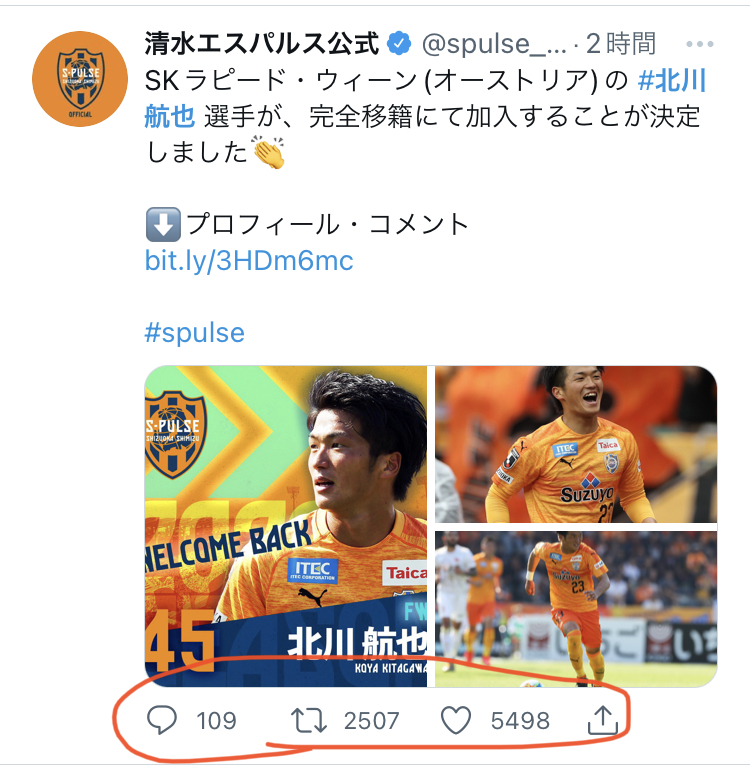Open the #spulse hashtag
Screen dimensions: 750x769
tap(194, 333)
